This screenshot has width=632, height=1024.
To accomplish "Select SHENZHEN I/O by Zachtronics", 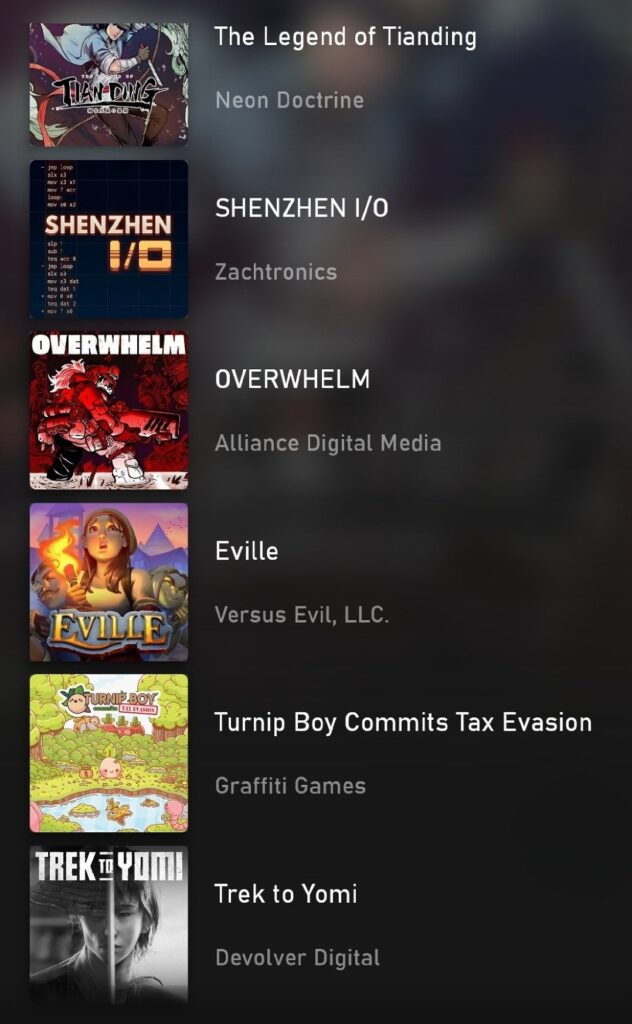I will (301, 209).
